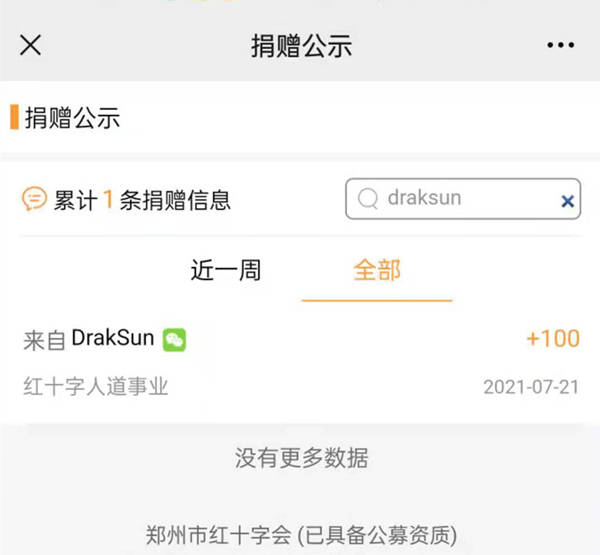Viewport: 600px width, 555px height.
Task: Select the 全部 tab
Action: pyautogui.click(x=377, y=269)
